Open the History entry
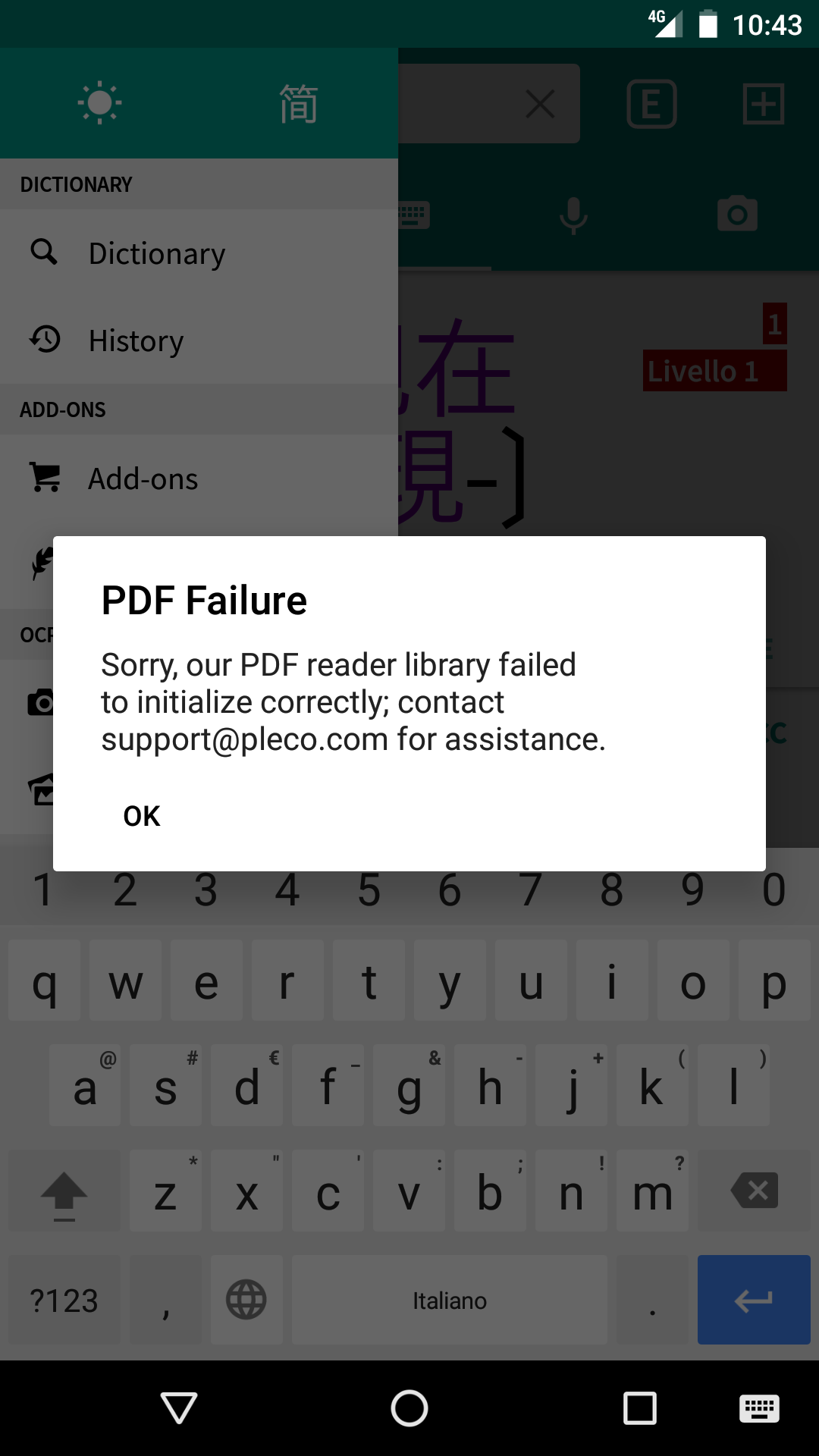 (x=199, y=340)
